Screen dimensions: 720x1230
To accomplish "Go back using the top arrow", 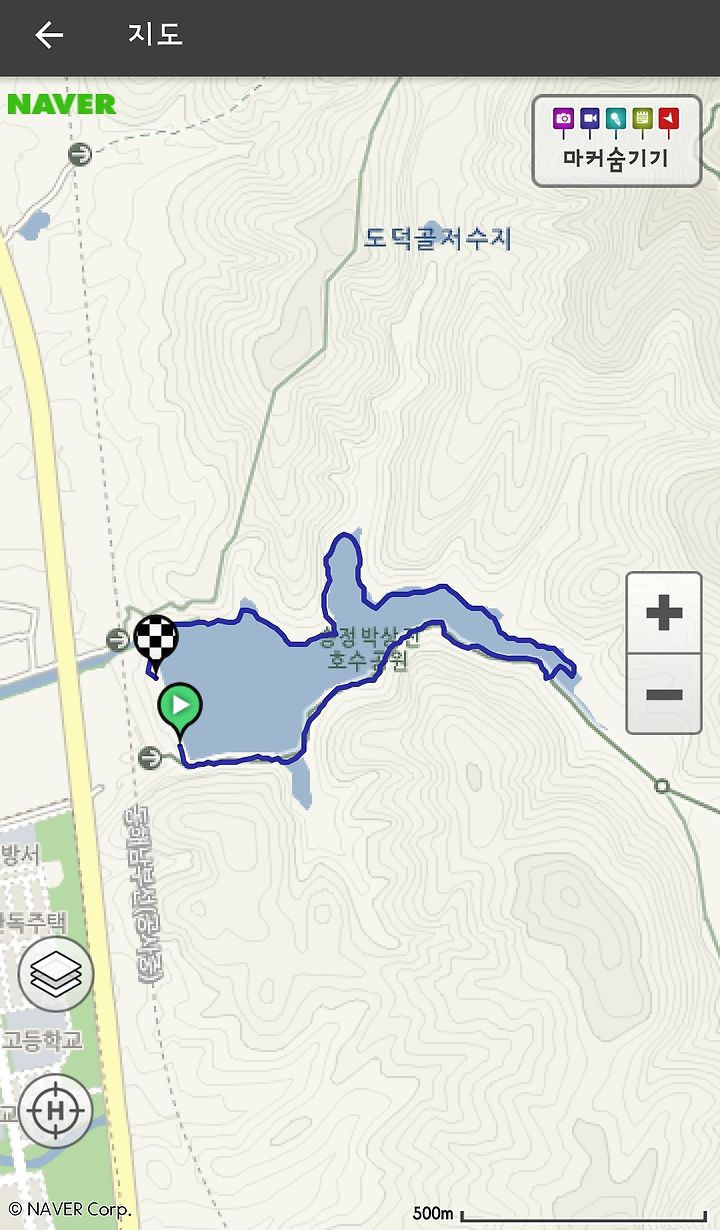I will 48,35.
